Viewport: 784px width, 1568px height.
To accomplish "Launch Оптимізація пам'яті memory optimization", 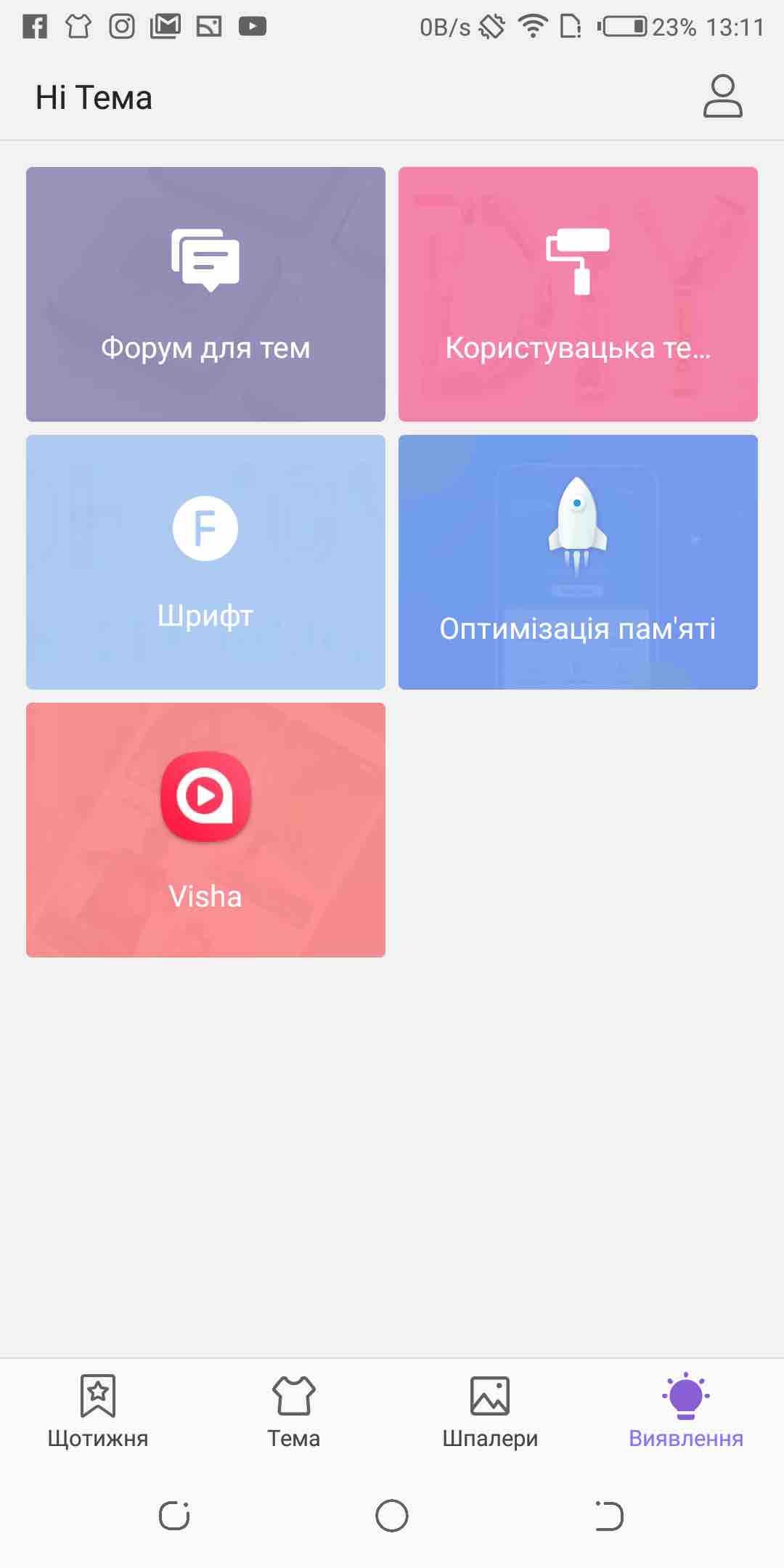I will click(578, 562).
